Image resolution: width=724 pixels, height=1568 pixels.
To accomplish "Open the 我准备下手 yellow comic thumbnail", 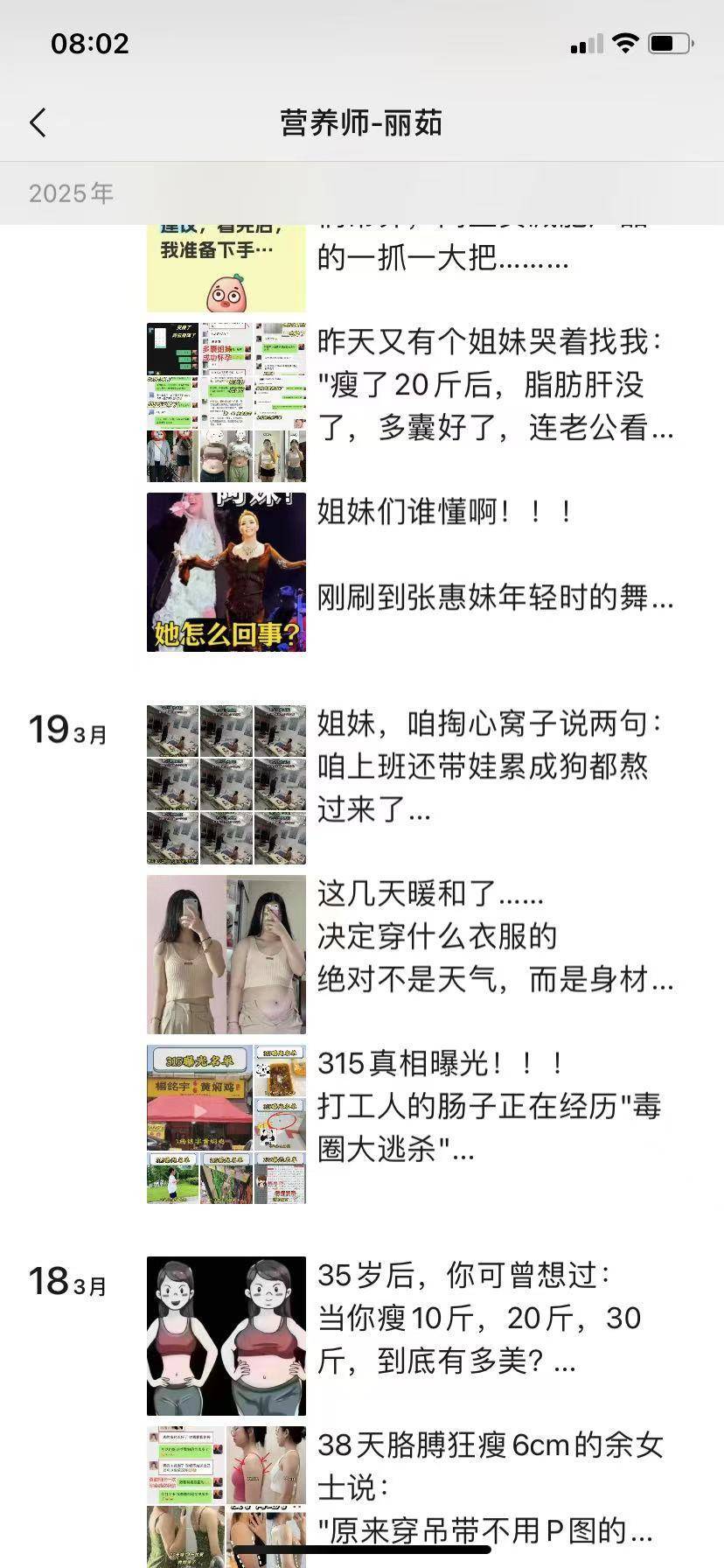I will point(226,267).
